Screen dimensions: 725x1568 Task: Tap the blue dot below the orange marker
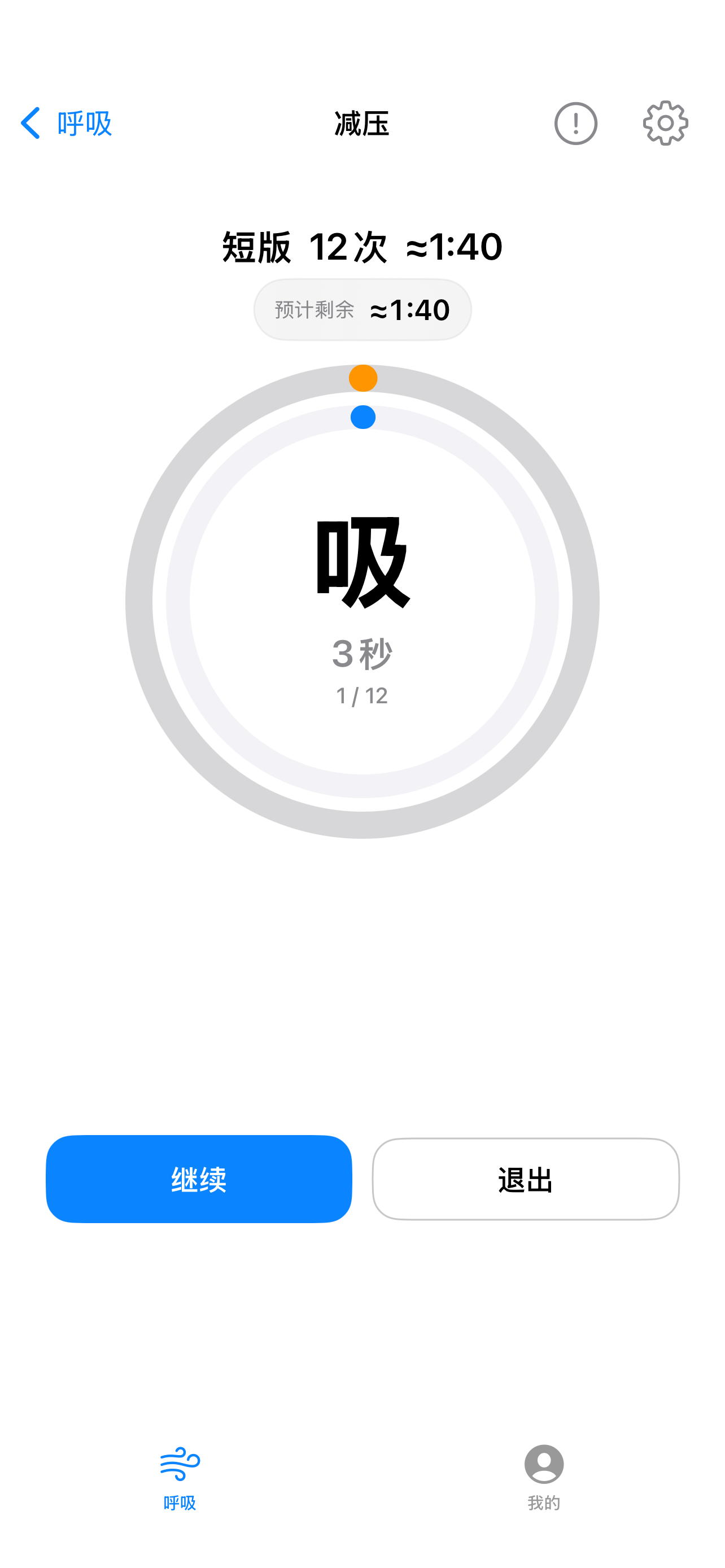[363, 417]
